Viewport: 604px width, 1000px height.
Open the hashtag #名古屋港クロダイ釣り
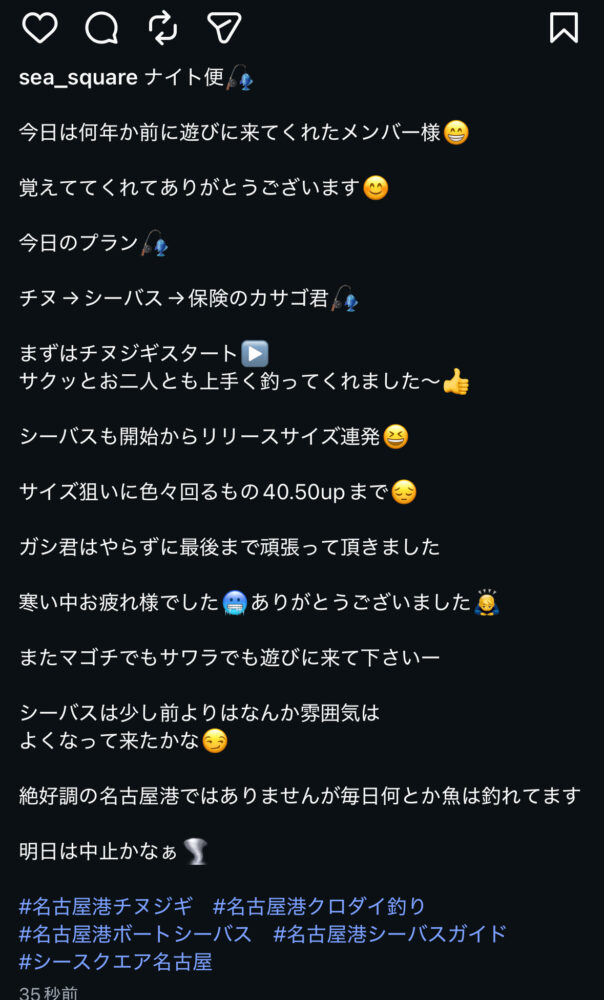(319, 907)
